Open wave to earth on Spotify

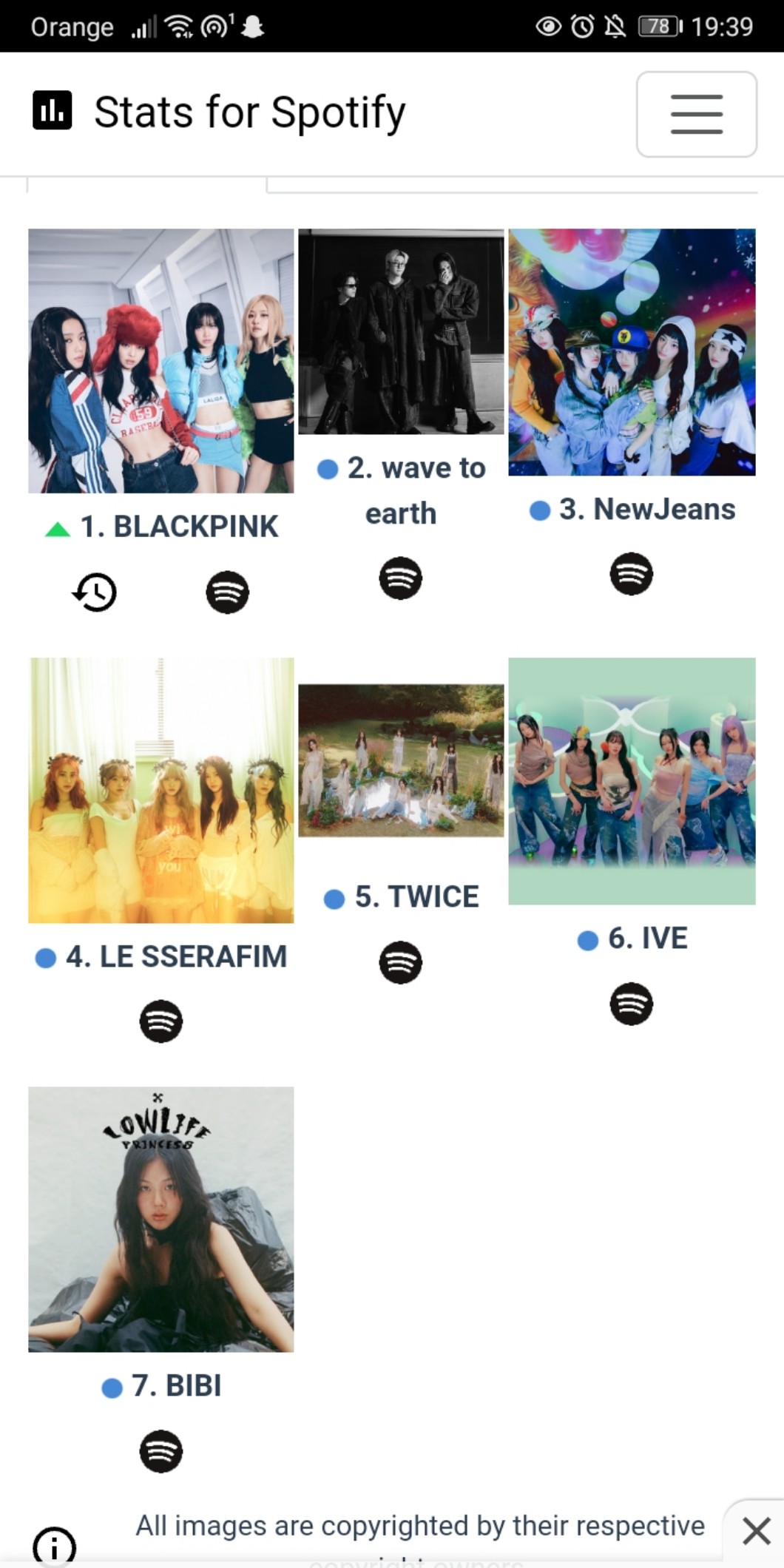[400, 578]
